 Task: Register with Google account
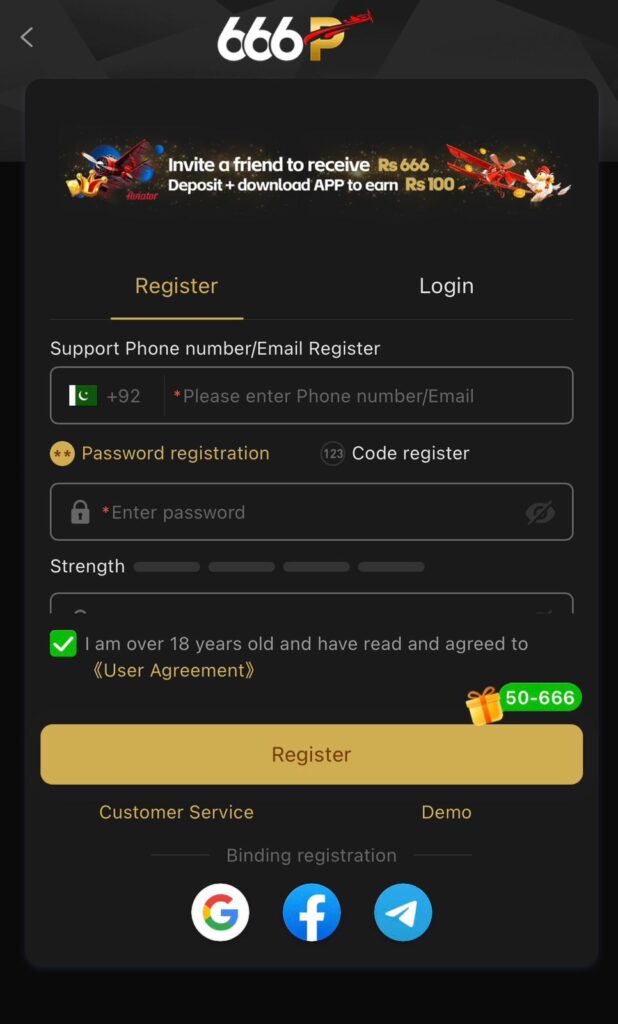(x=220, y=912)
